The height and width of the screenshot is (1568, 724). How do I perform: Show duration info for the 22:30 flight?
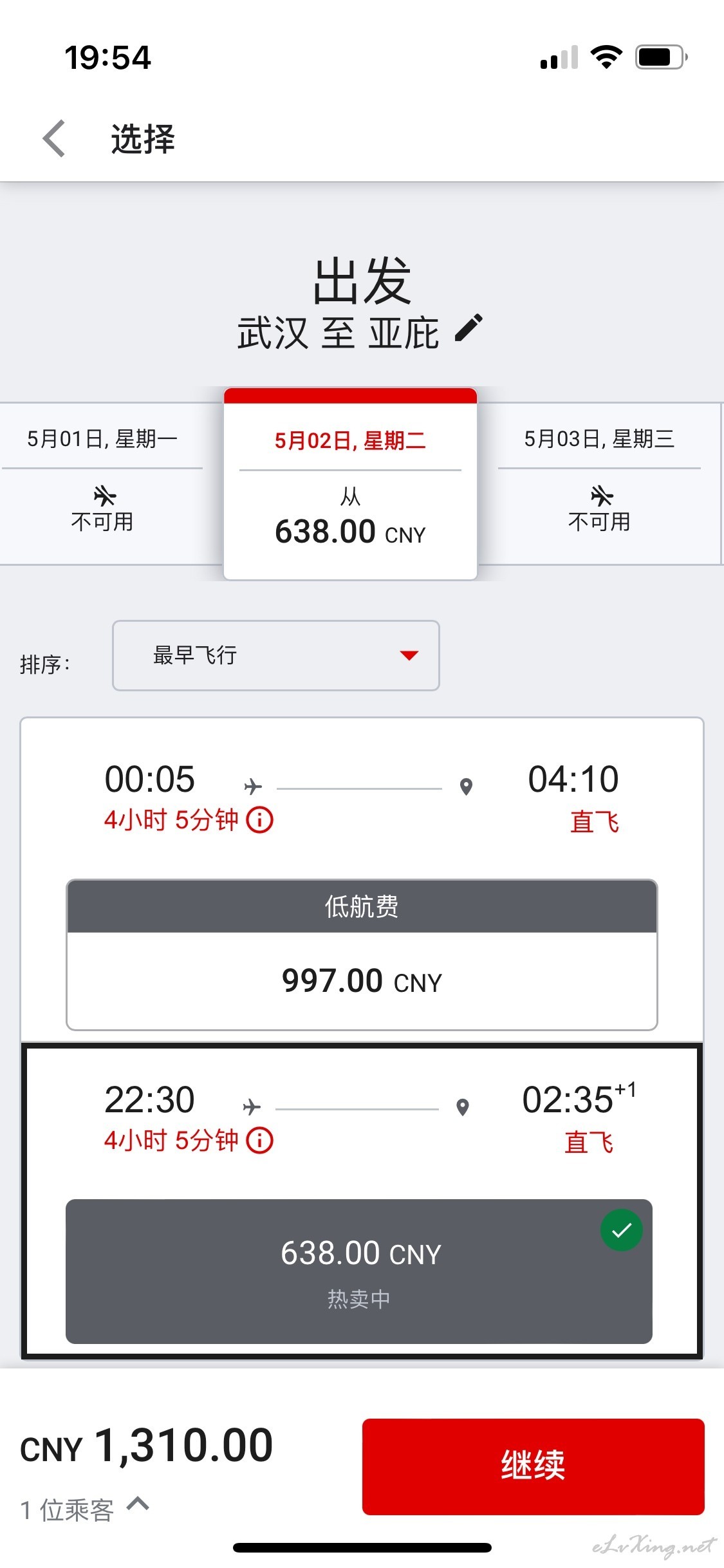(x=260, y=1141)
